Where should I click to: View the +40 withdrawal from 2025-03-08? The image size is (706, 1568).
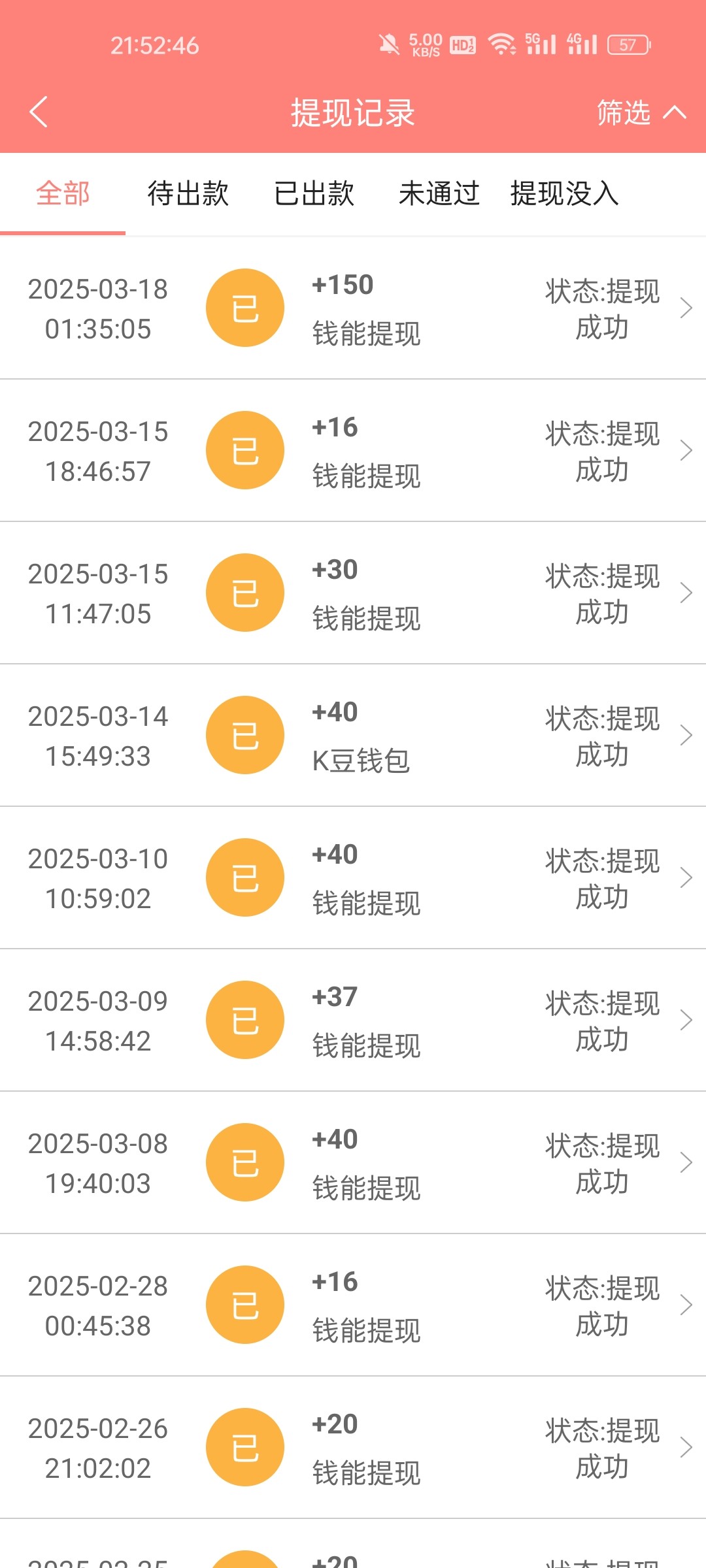click(353, 1162)
